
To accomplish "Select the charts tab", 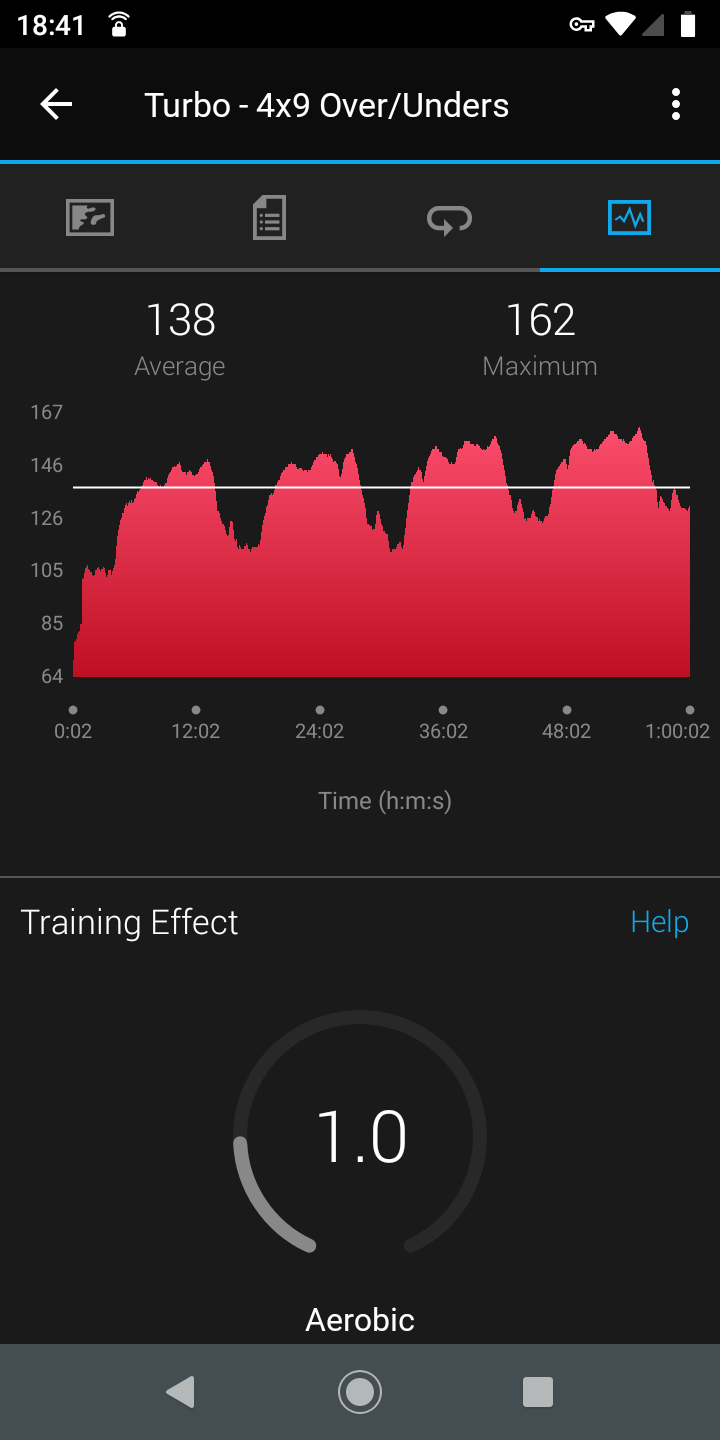I will click(630, 217).
